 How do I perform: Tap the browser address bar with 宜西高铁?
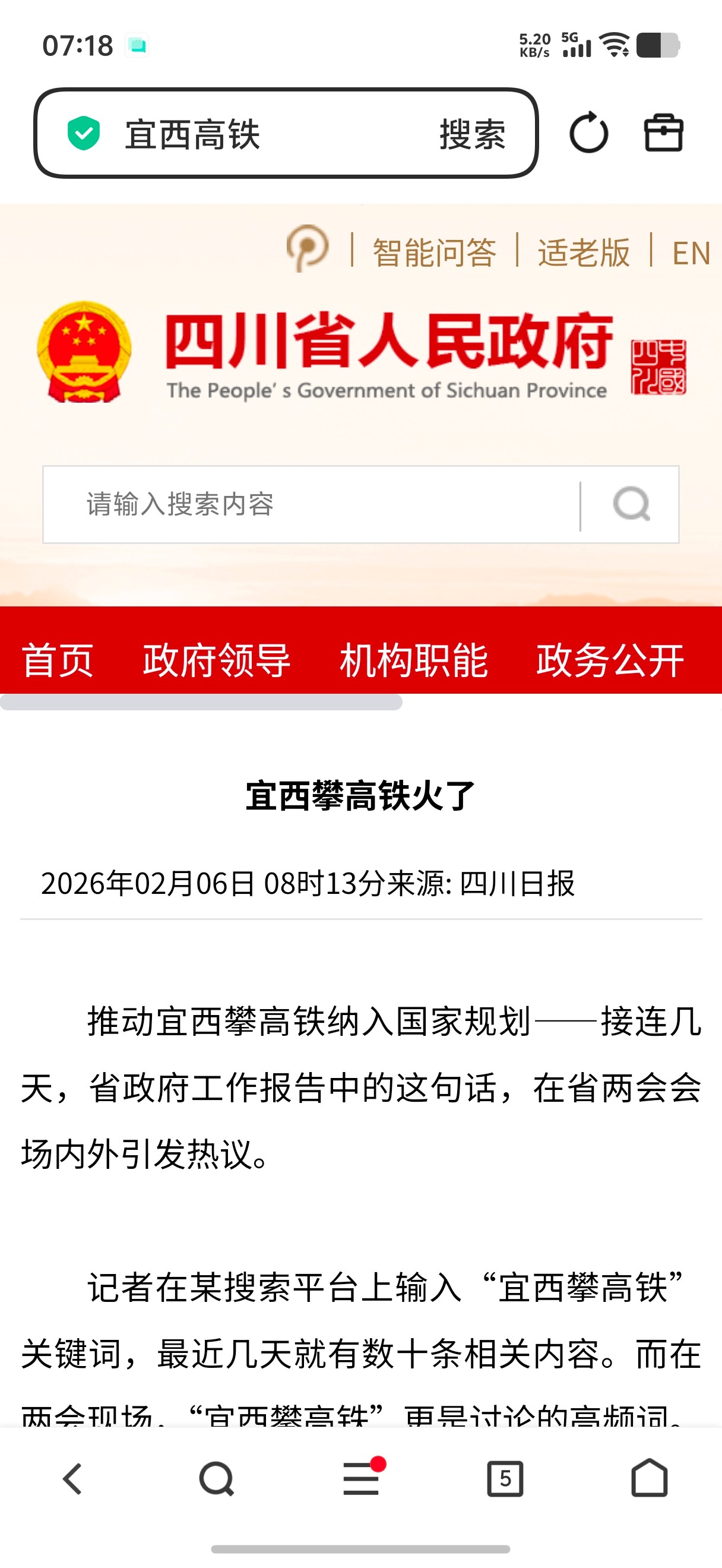coord(255,134)
